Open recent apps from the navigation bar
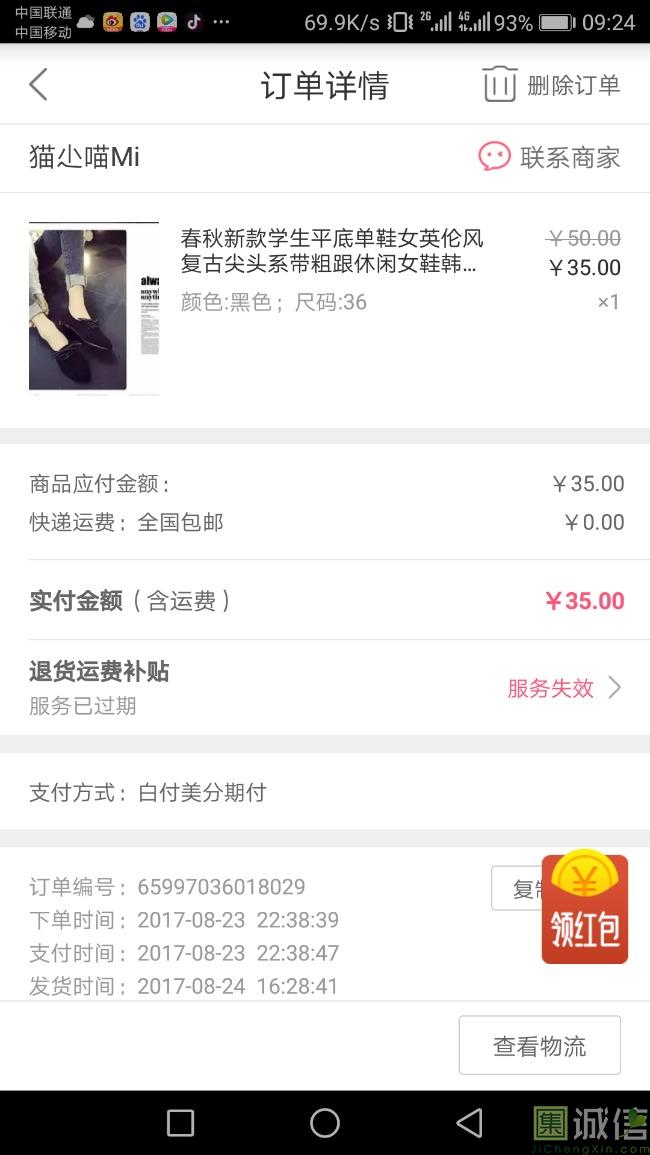 click(x=181, y=1123)
